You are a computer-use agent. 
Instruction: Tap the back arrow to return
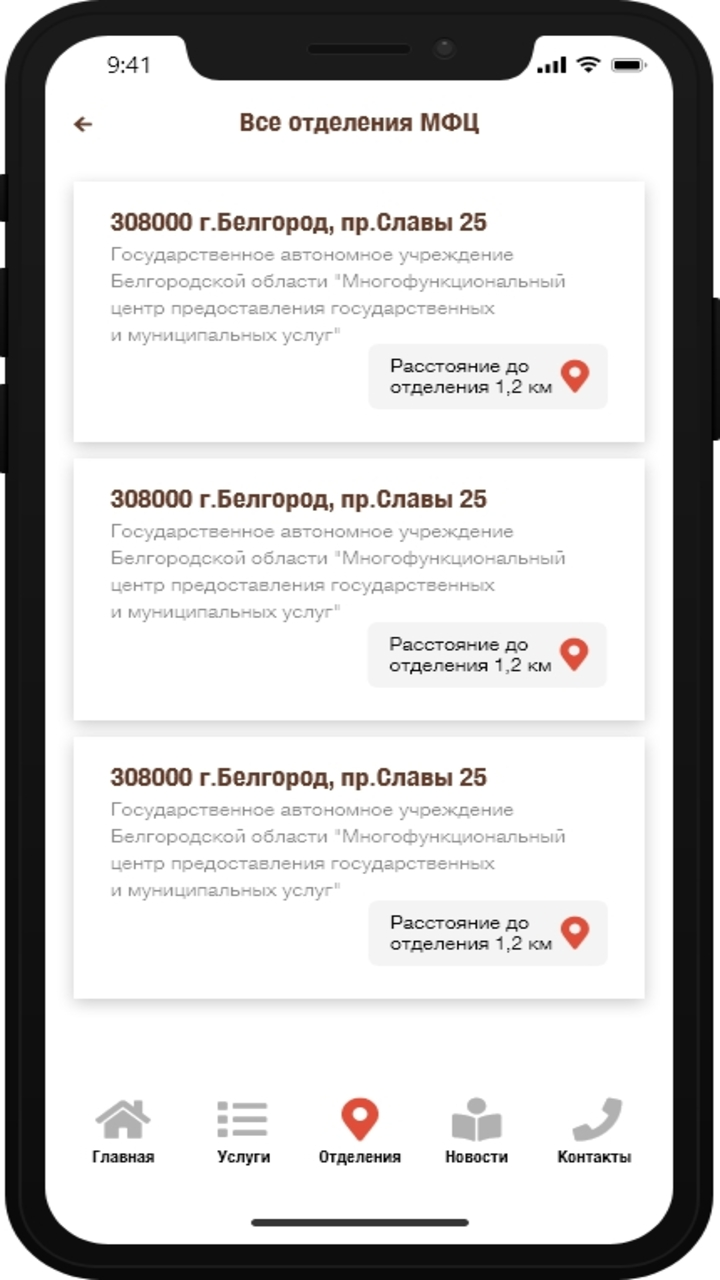(81, 122)
